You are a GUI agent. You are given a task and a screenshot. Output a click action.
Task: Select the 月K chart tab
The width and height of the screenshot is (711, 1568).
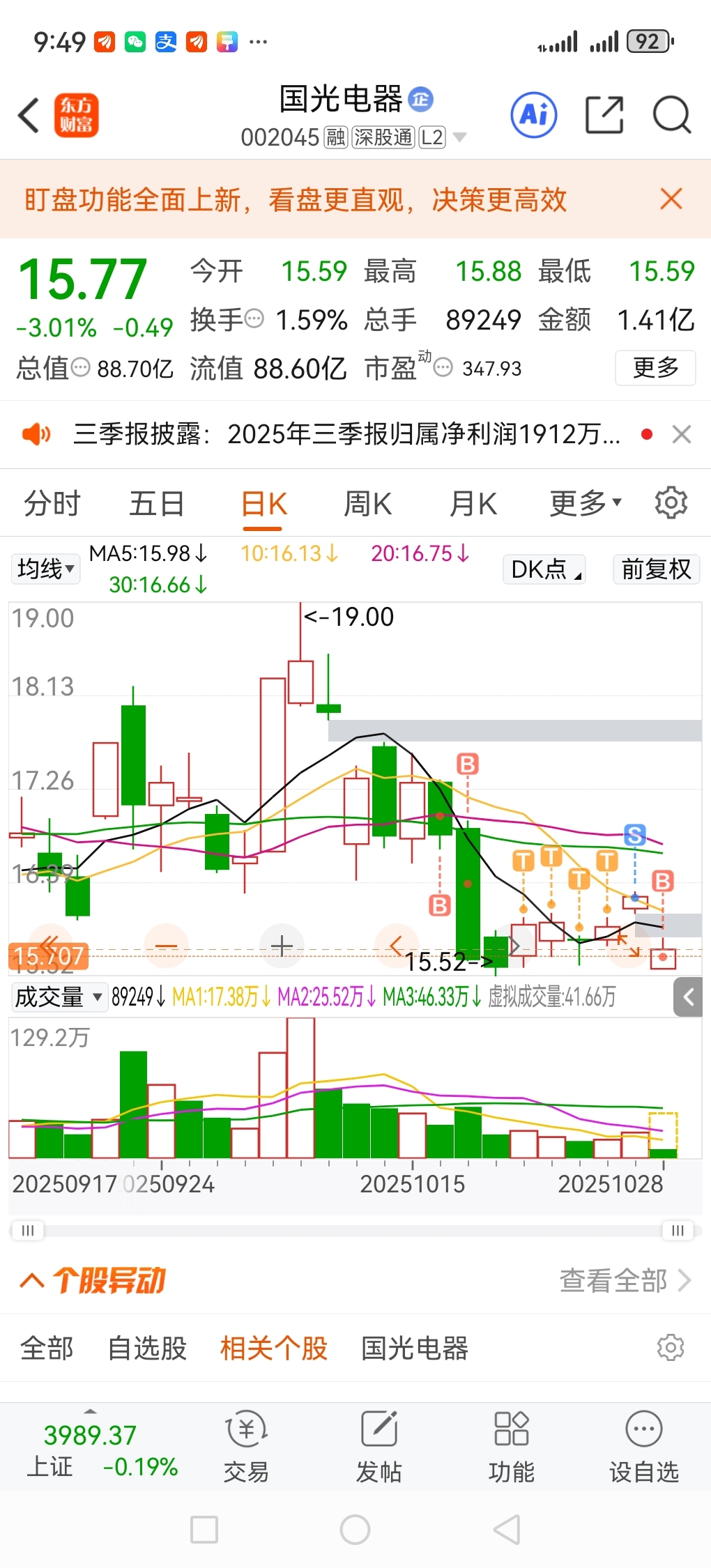tap(473, 503)
